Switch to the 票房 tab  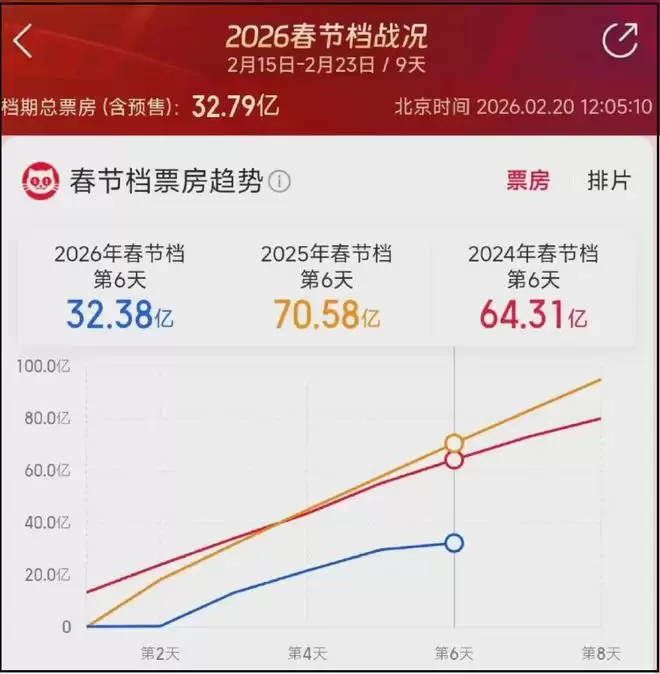point(527,181)
